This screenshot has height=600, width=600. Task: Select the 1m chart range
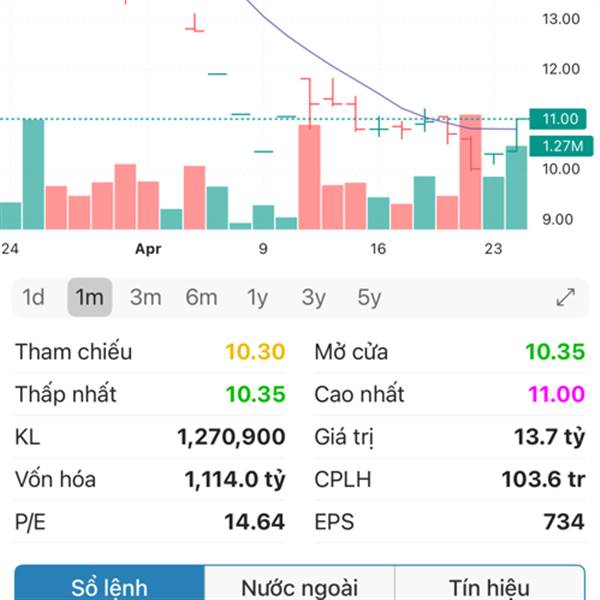click(x=90, y=297)
